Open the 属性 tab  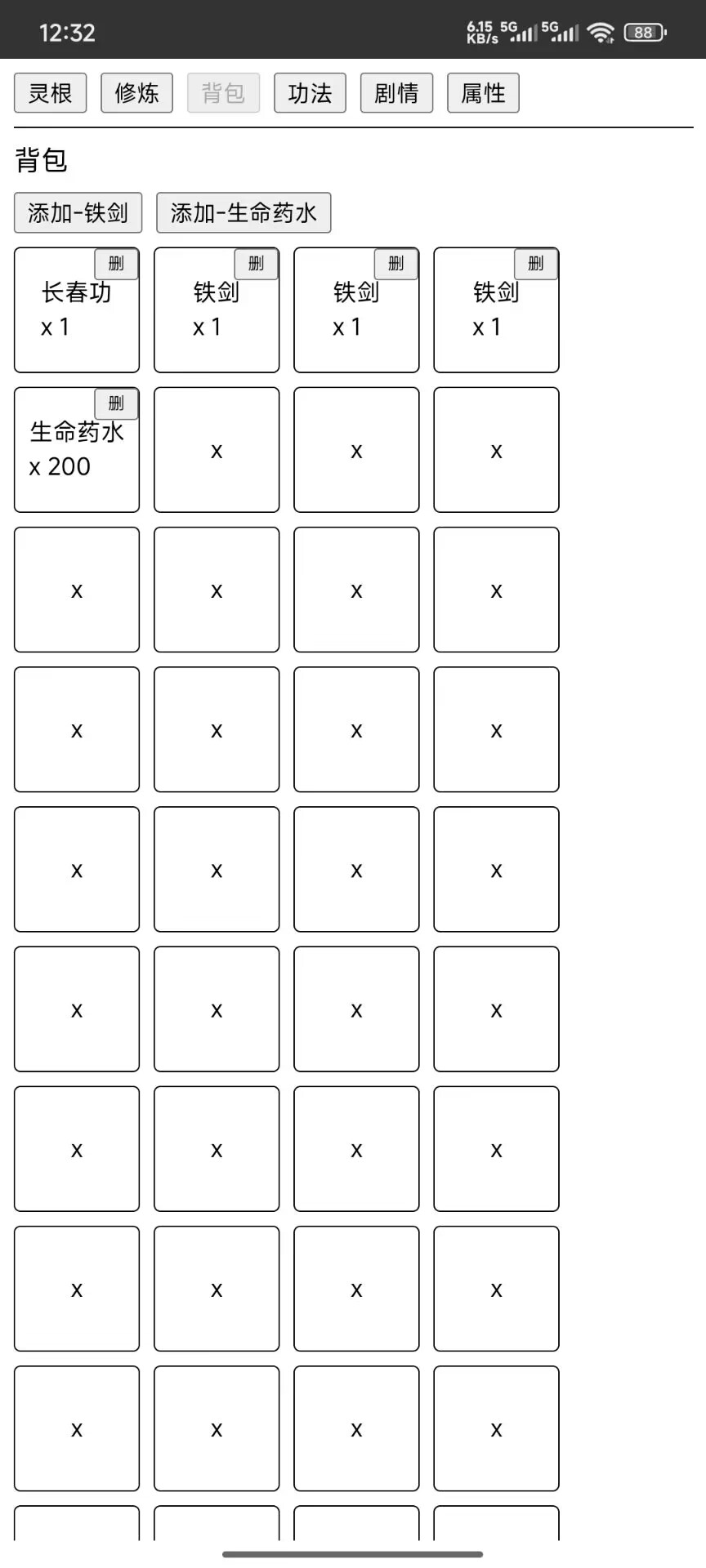[x=483, y=93]
